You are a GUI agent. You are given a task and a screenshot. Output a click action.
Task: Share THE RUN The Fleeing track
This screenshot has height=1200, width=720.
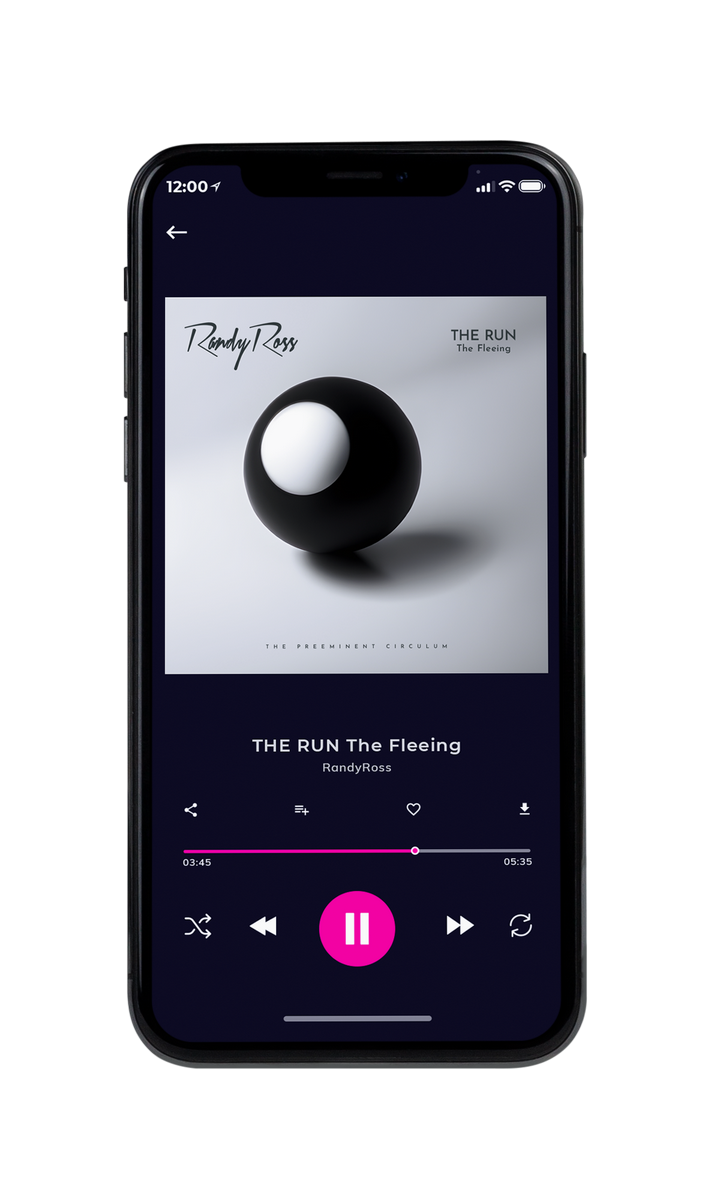pos(191,810)
